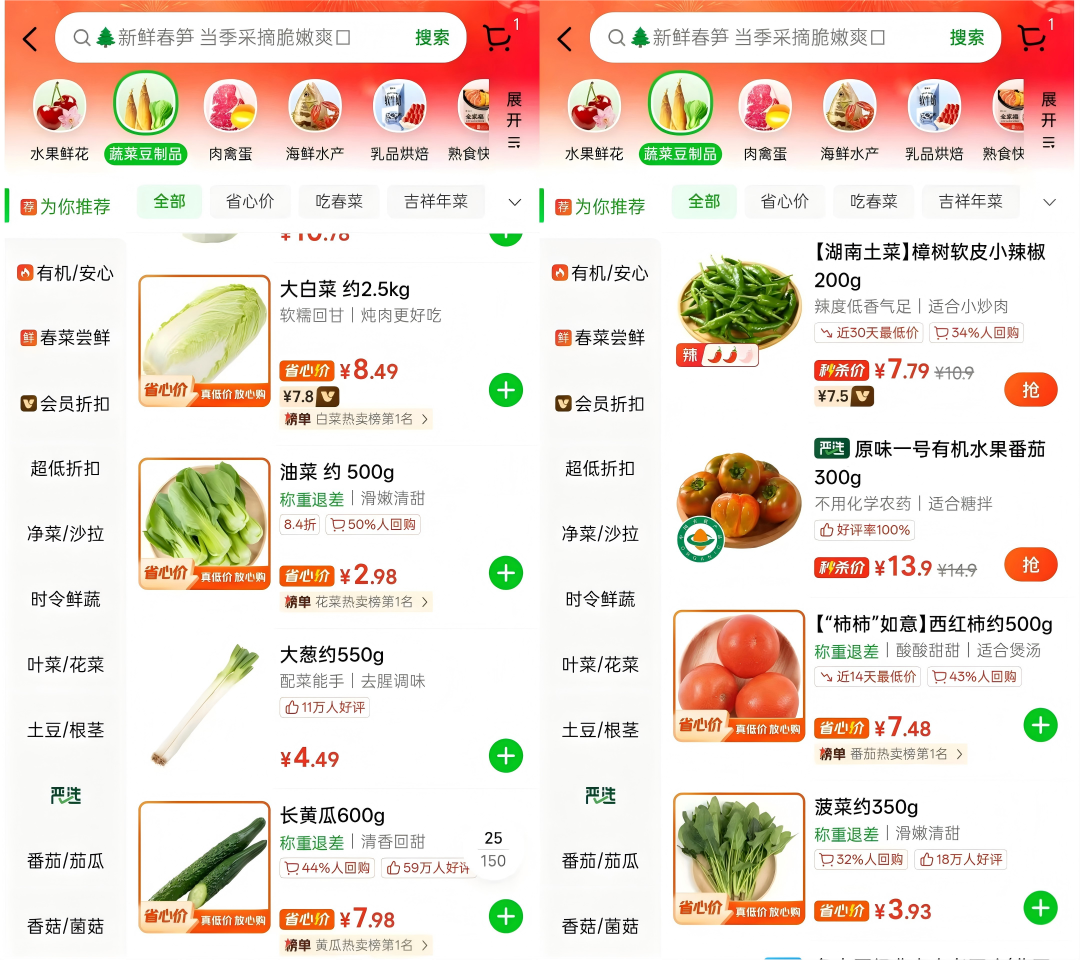Screen dimensions: 1080x960
Task: Add 大葱约550g to cart
Action: point(506,756)
